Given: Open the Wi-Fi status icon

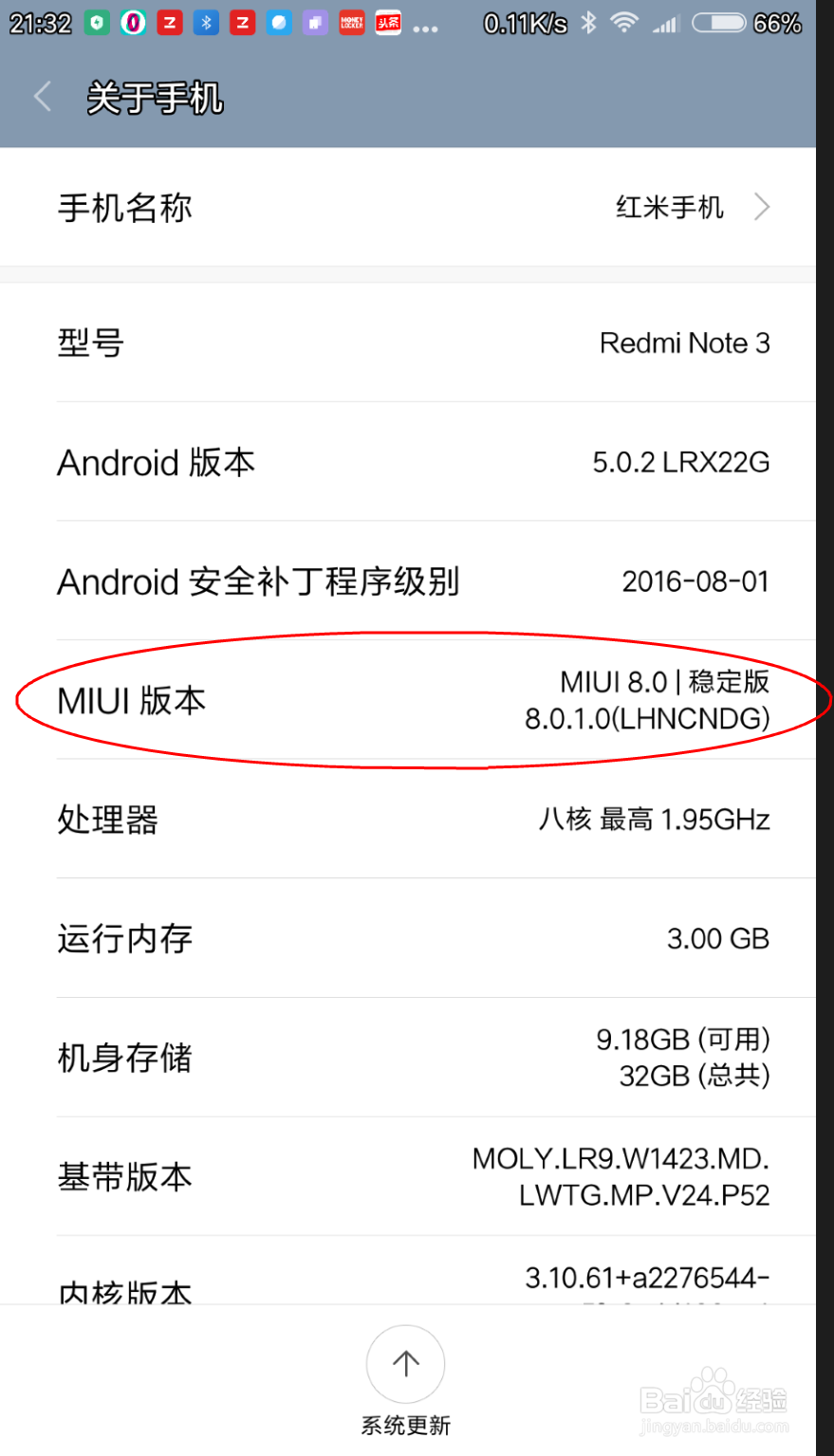Looking at the screenshot, I should tap(624, 21).
